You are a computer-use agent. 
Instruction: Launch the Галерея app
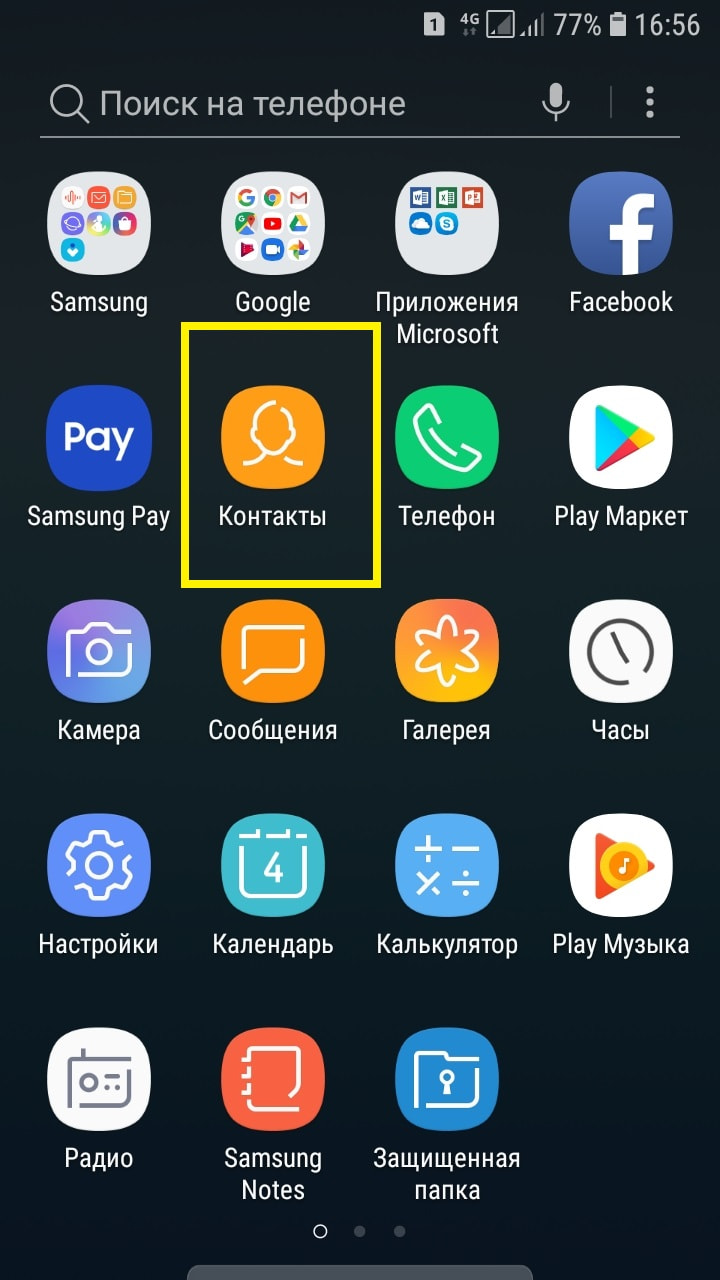tap(446, 651)
